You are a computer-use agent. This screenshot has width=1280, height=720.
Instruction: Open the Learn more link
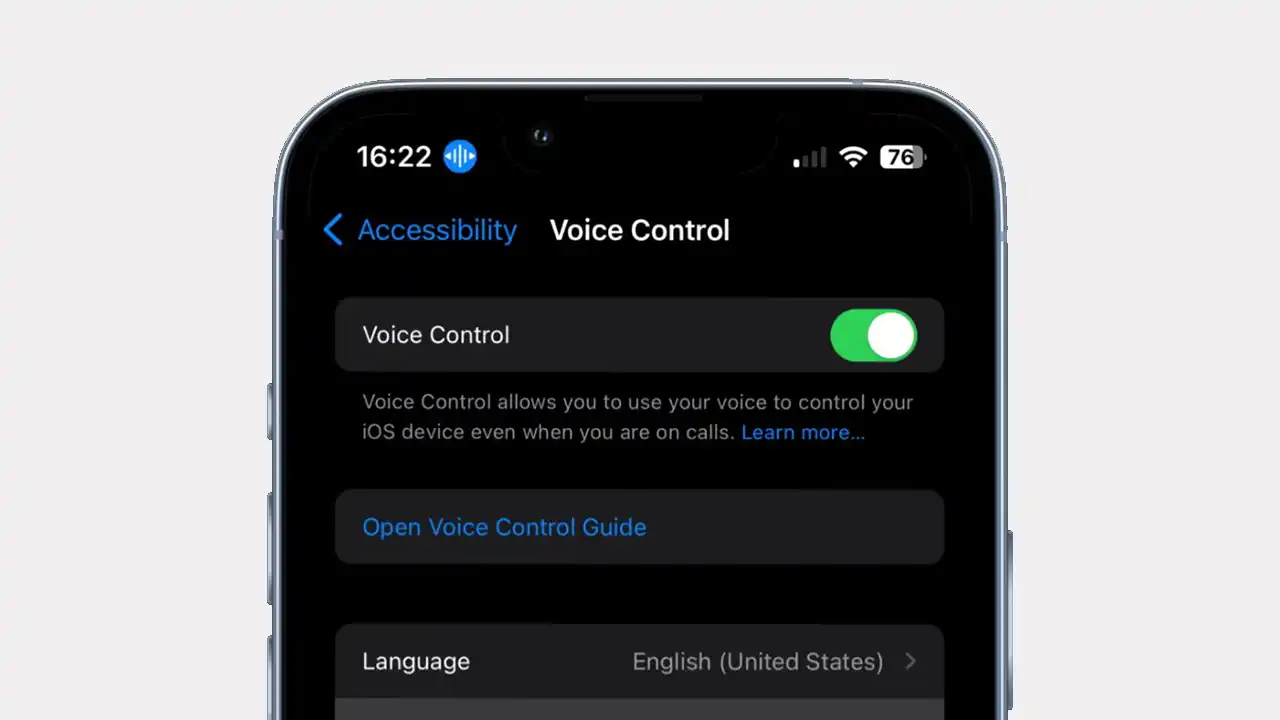tap(802, 432)
